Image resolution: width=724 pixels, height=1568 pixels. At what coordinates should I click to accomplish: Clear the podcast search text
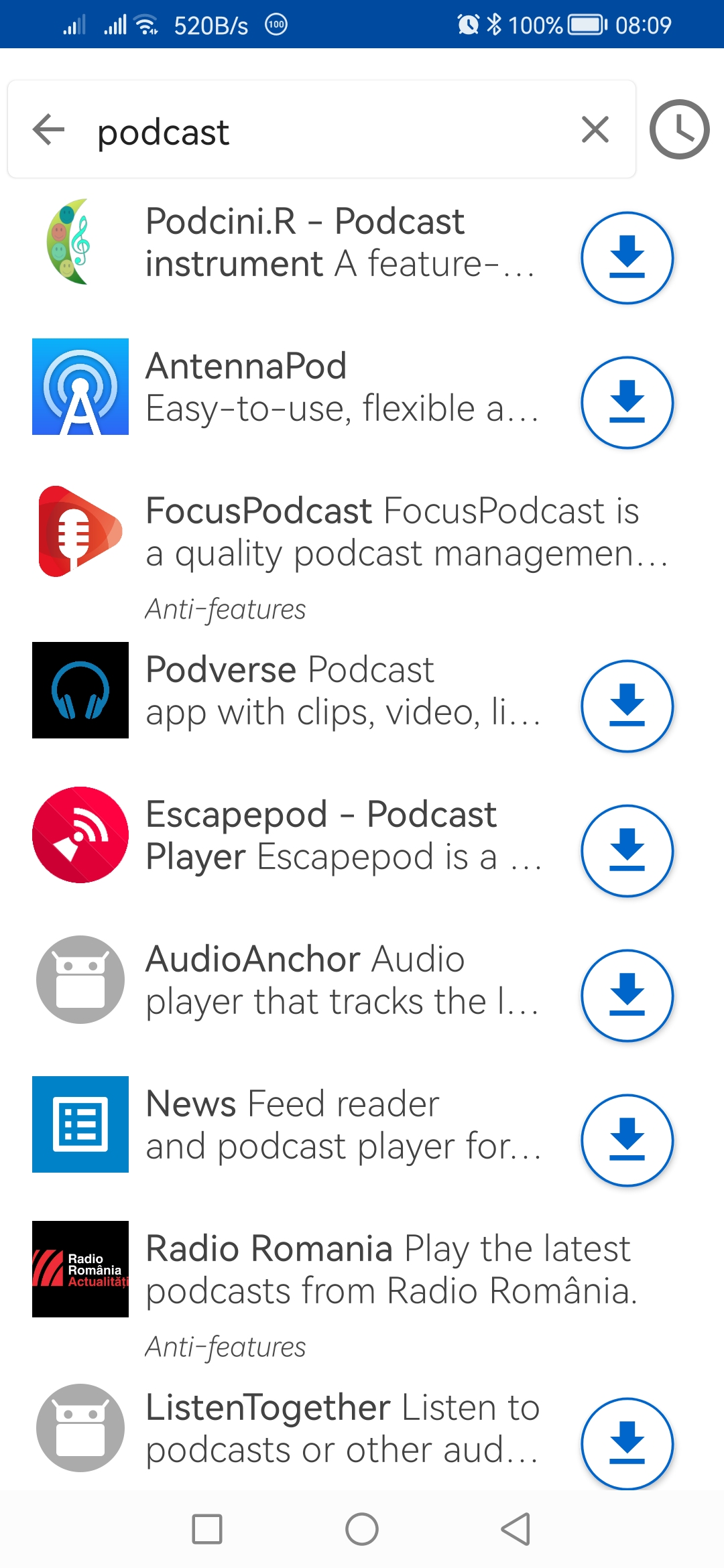pos(595,129)
